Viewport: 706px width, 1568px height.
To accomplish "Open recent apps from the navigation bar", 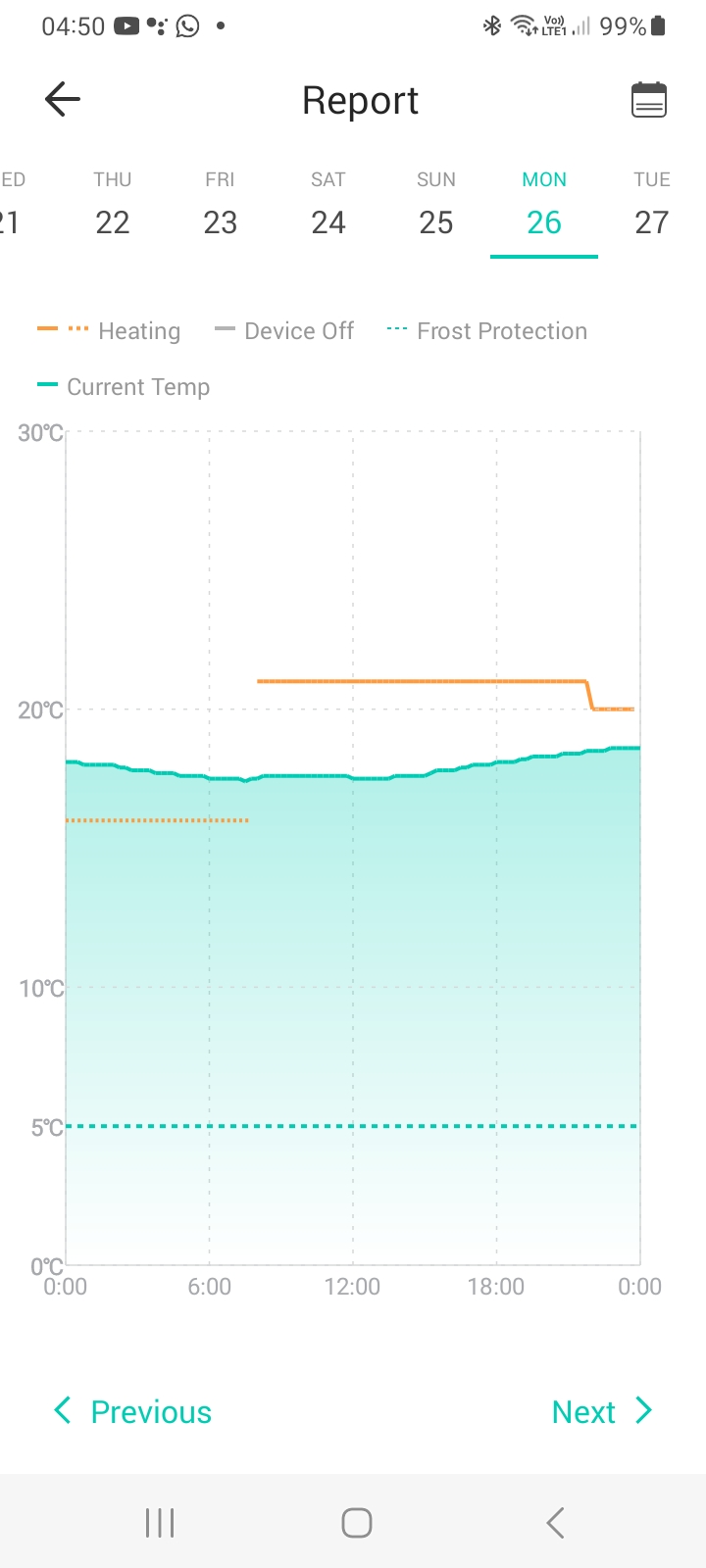I will pos(160,1523).
